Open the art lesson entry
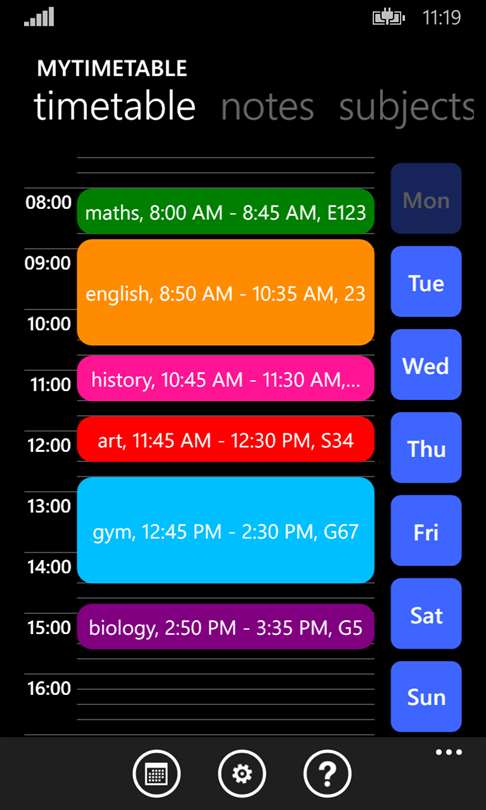The width and height of the screenshot is (486, 810). click(226, 439)
